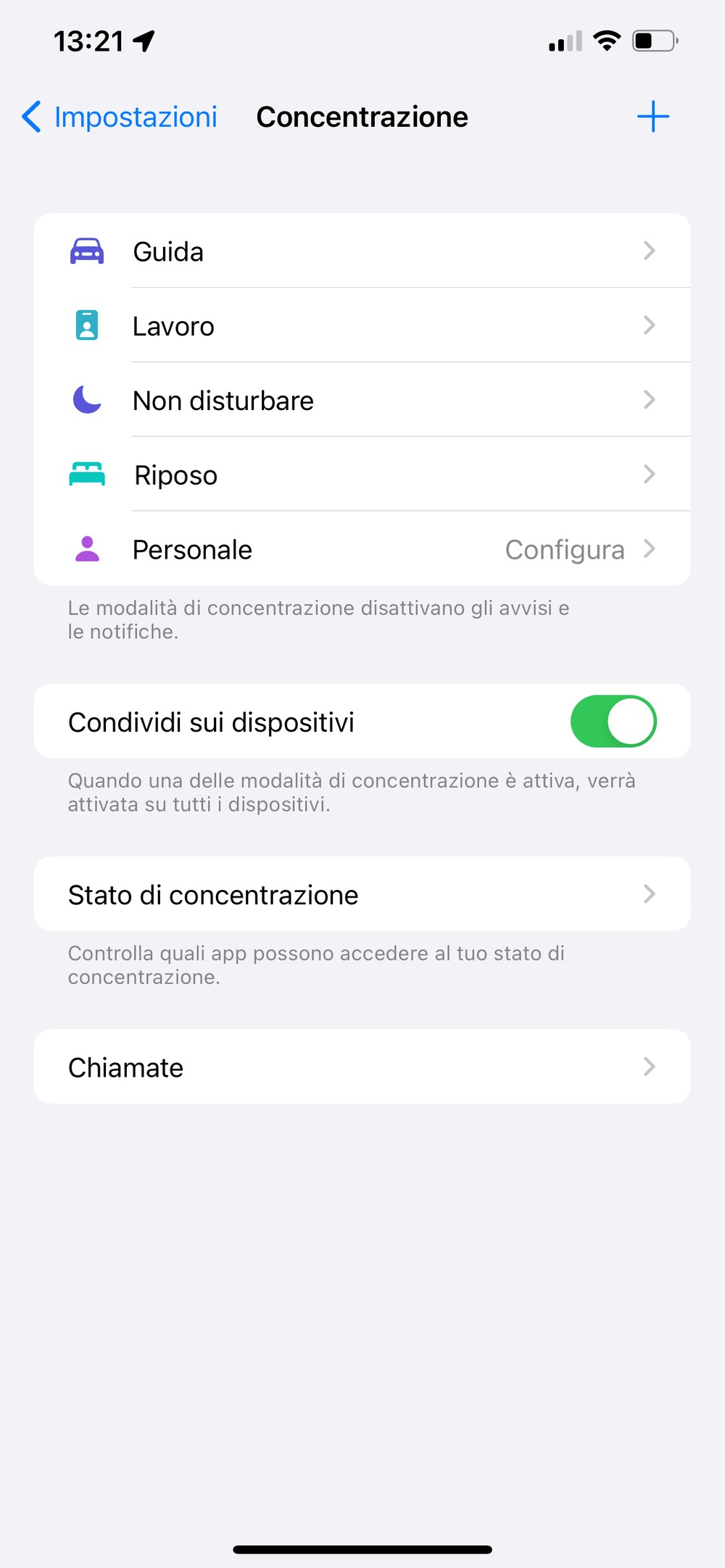Open Stato di concentrazione

pos(361,895)
